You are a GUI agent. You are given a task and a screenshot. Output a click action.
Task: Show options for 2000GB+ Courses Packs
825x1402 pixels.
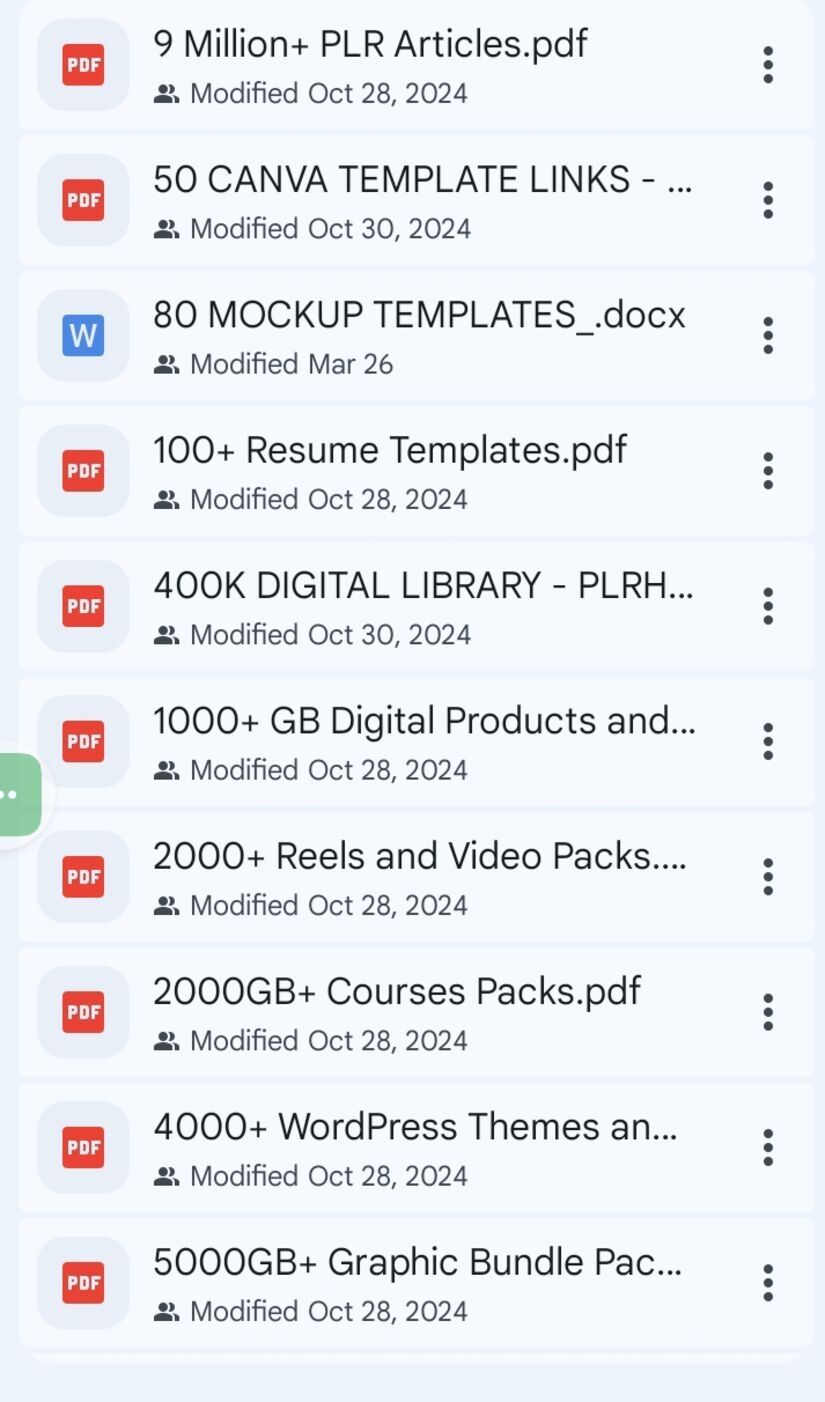click(x=767, y=1012)
